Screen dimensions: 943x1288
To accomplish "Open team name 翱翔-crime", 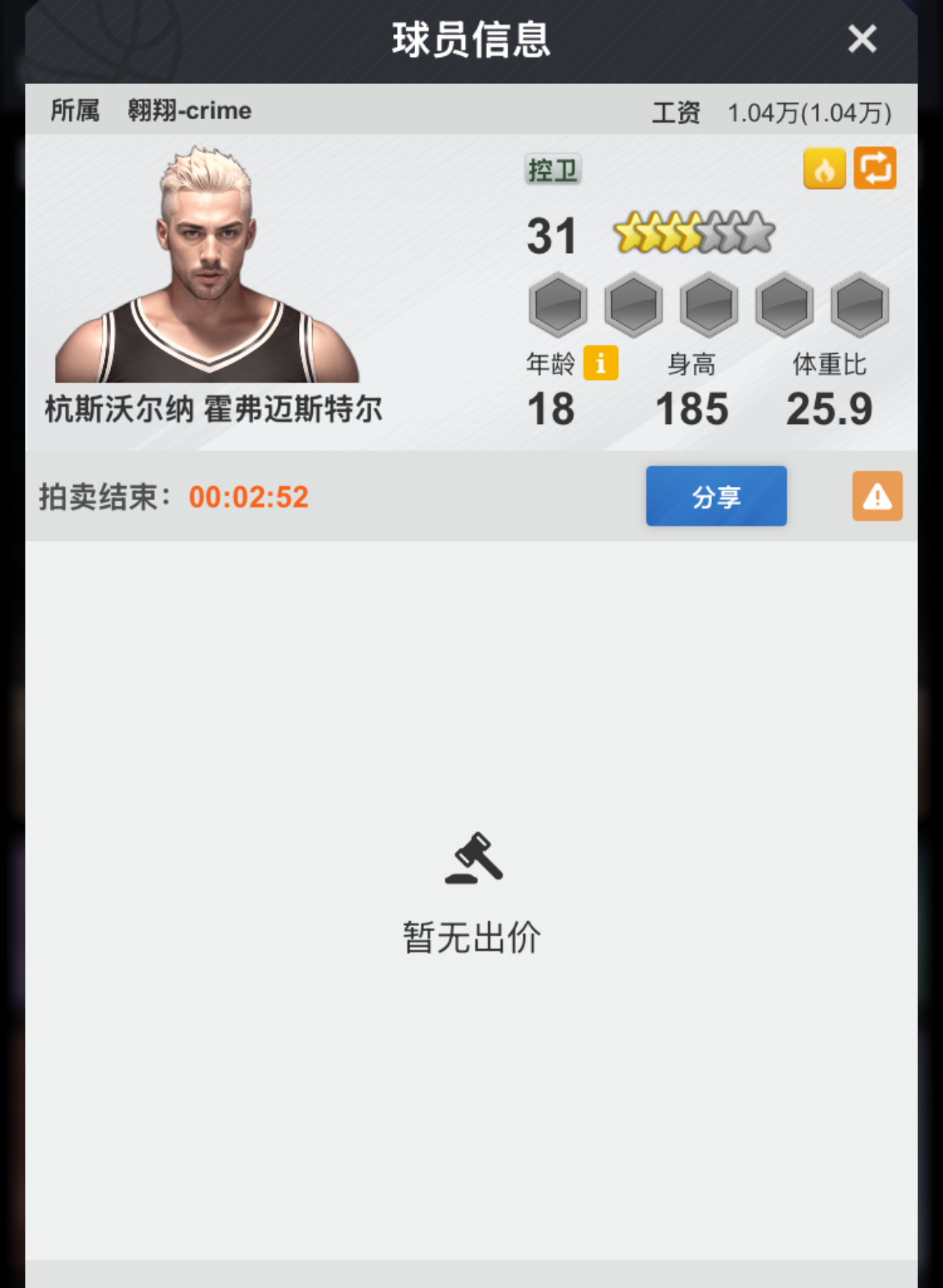I will [x=187, y=110].
